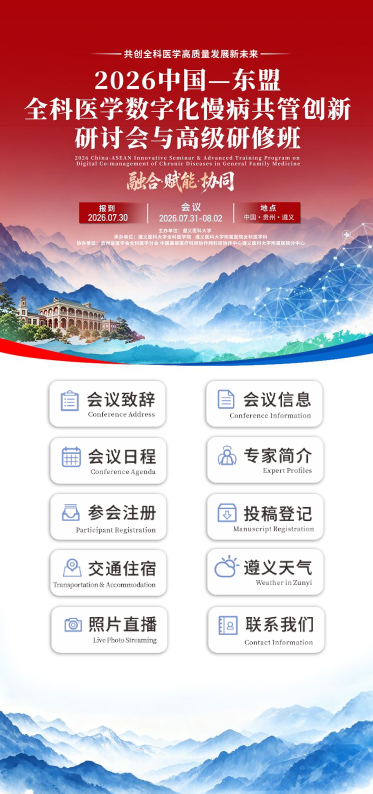This screenshot has width=373, height=794.
Task: Open 会议信息 Conference Information
Action: (264, 404)
